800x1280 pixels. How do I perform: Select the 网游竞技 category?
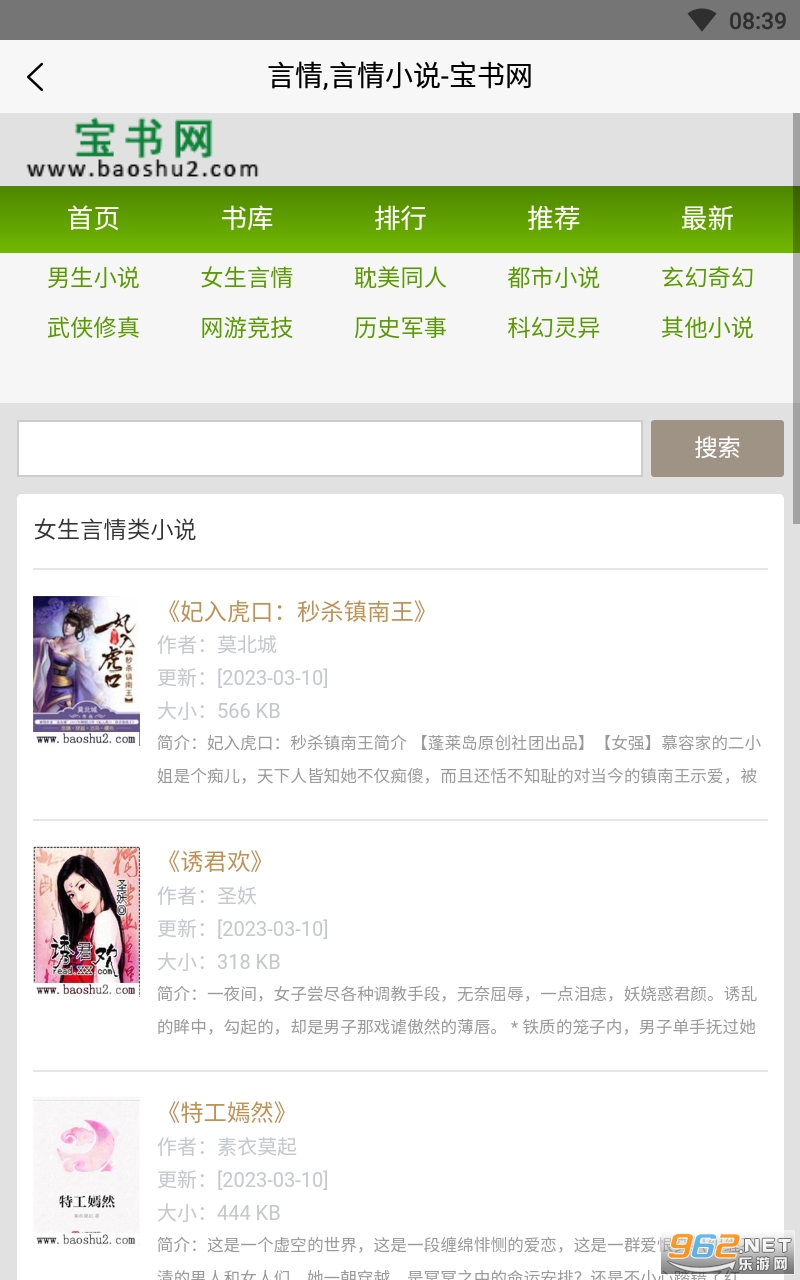coord(247,327)
